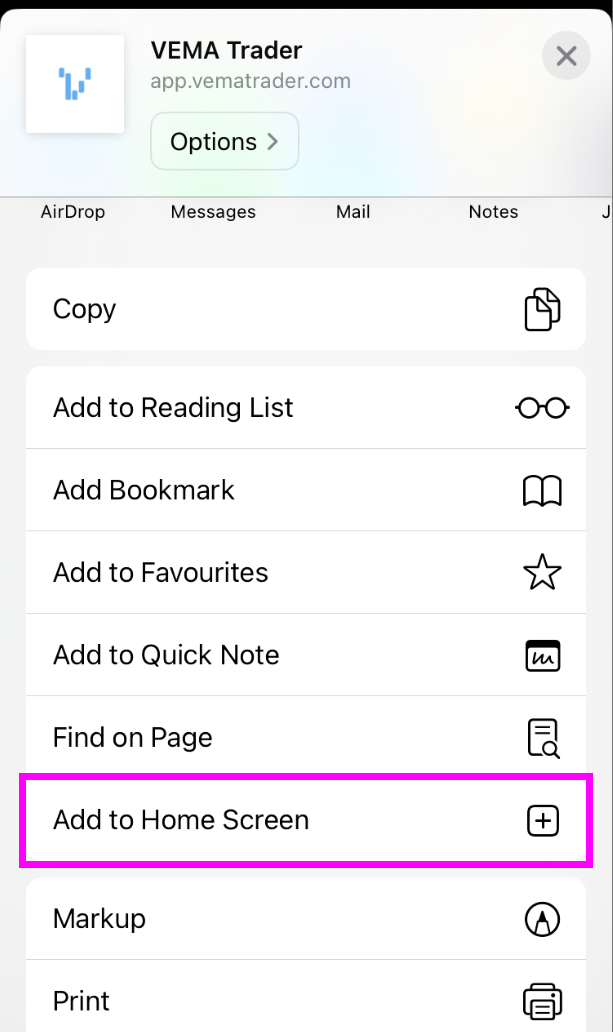
Task: Share to Notes
Action: [493, 212]
